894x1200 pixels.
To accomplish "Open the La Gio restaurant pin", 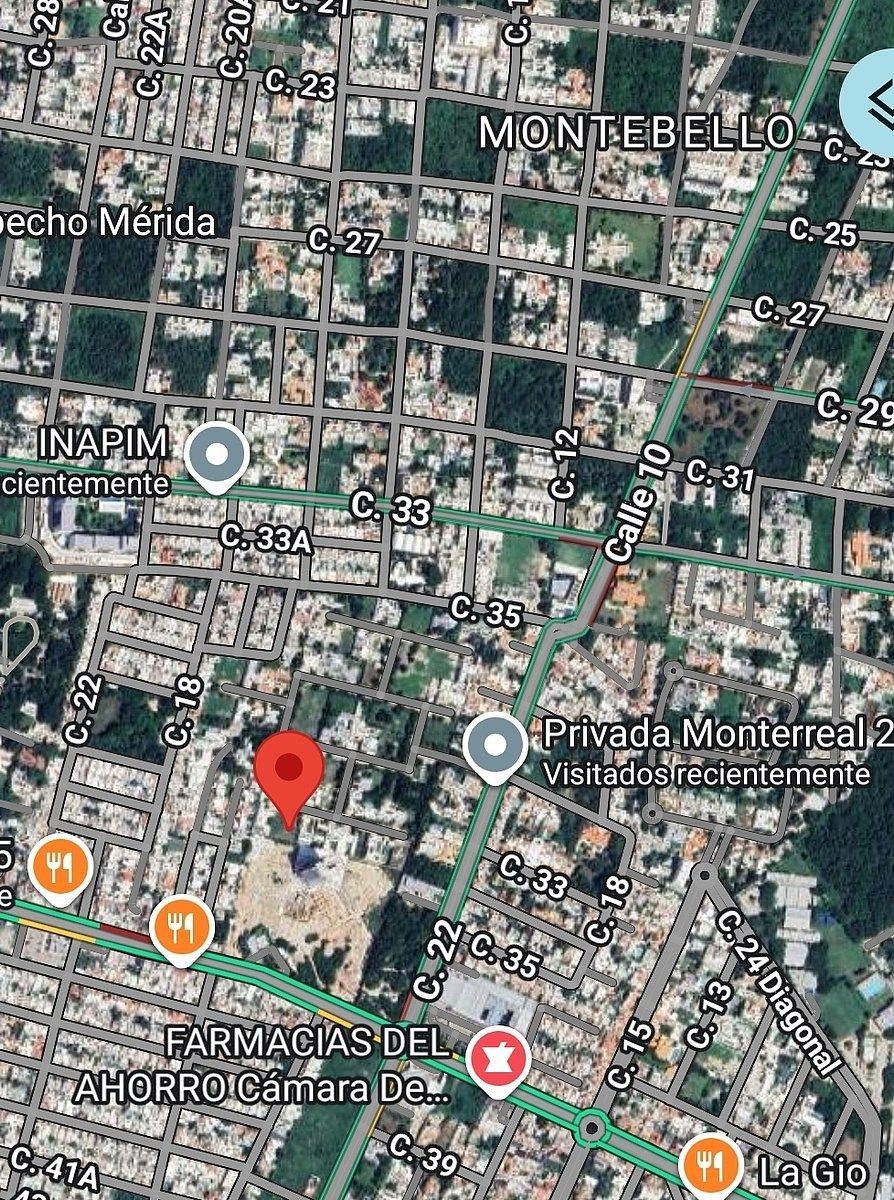I will tap(711, 1165).
